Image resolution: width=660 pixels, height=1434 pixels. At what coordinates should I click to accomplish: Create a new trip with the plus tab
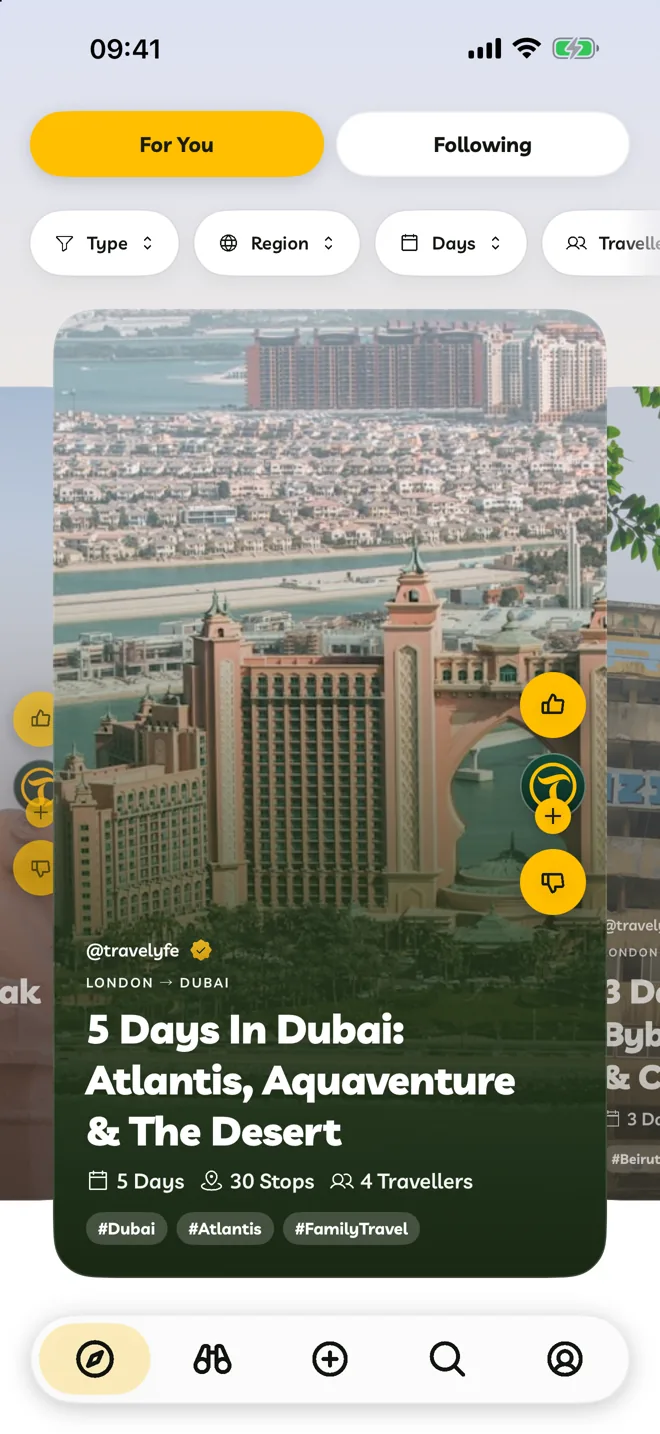click(x=330, y=1359)
